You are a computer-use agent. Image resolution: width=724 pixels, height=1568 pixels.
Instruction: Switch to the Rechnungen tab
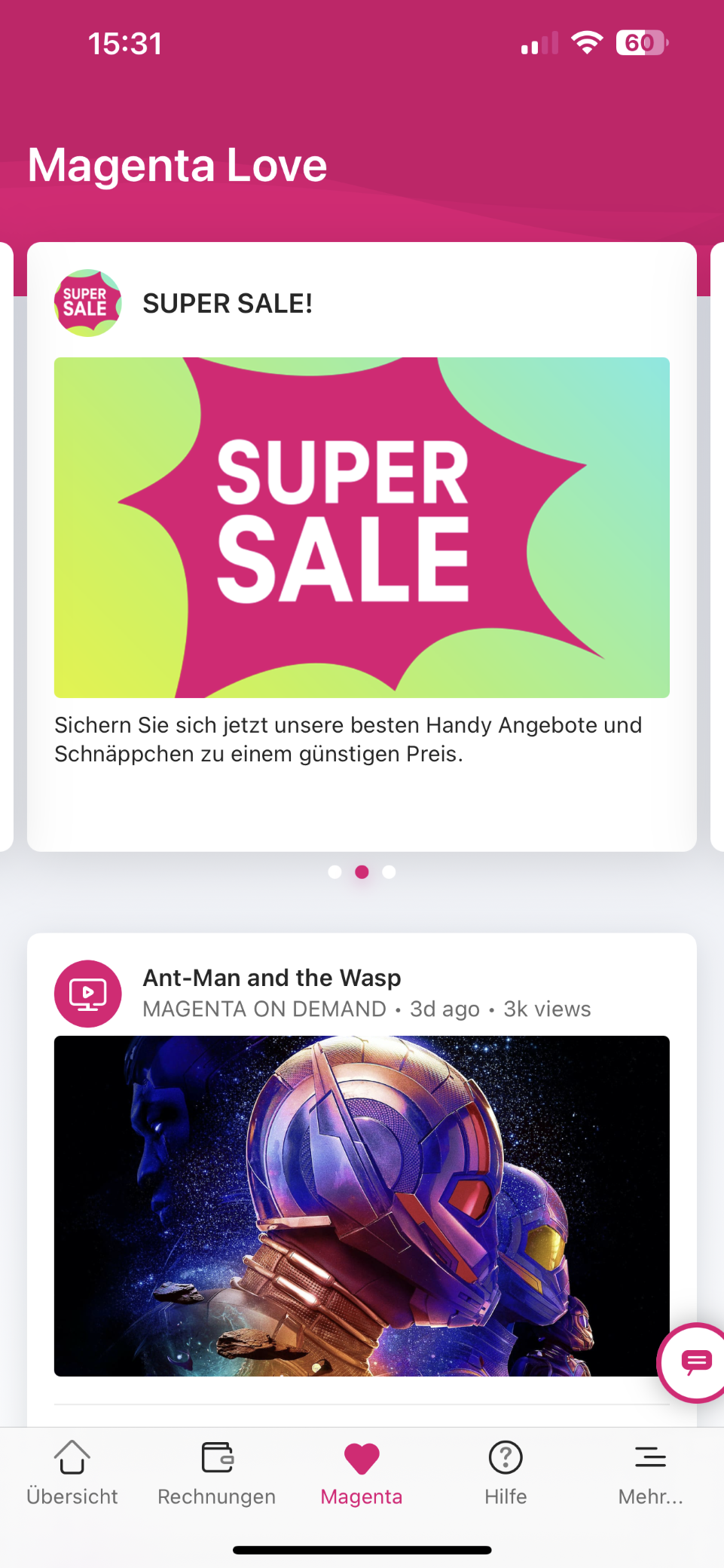point(217,1473)
